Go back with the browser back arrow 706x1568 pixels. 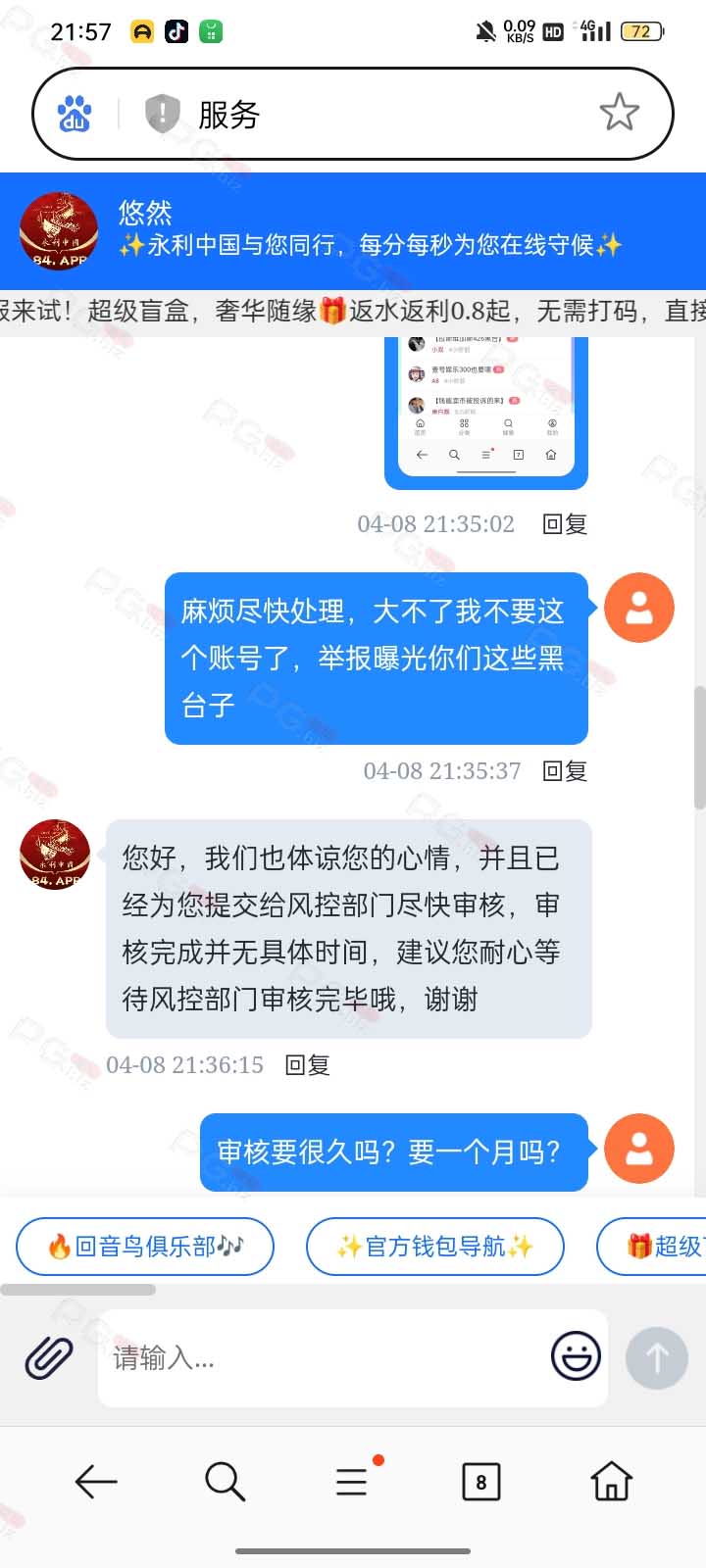tap(96, 1482)
